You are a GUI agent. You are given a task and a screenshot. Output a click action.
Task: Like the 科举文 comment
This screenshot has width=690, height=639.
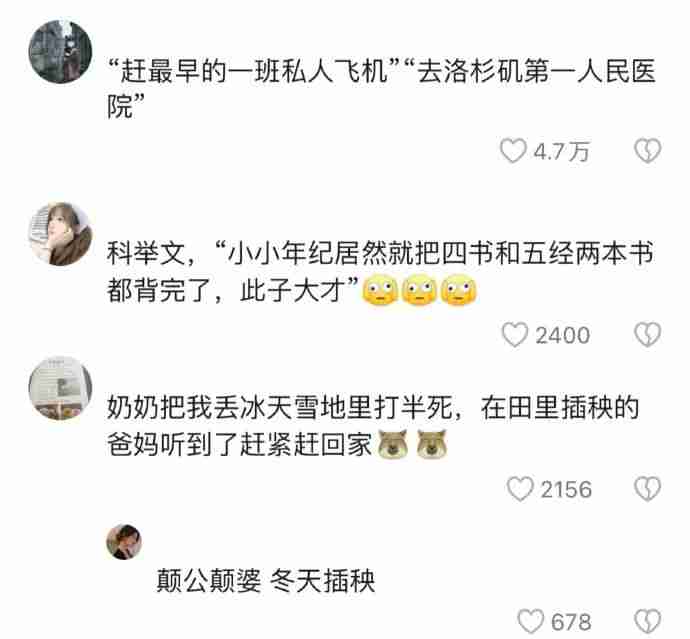(x=514, y=335)
